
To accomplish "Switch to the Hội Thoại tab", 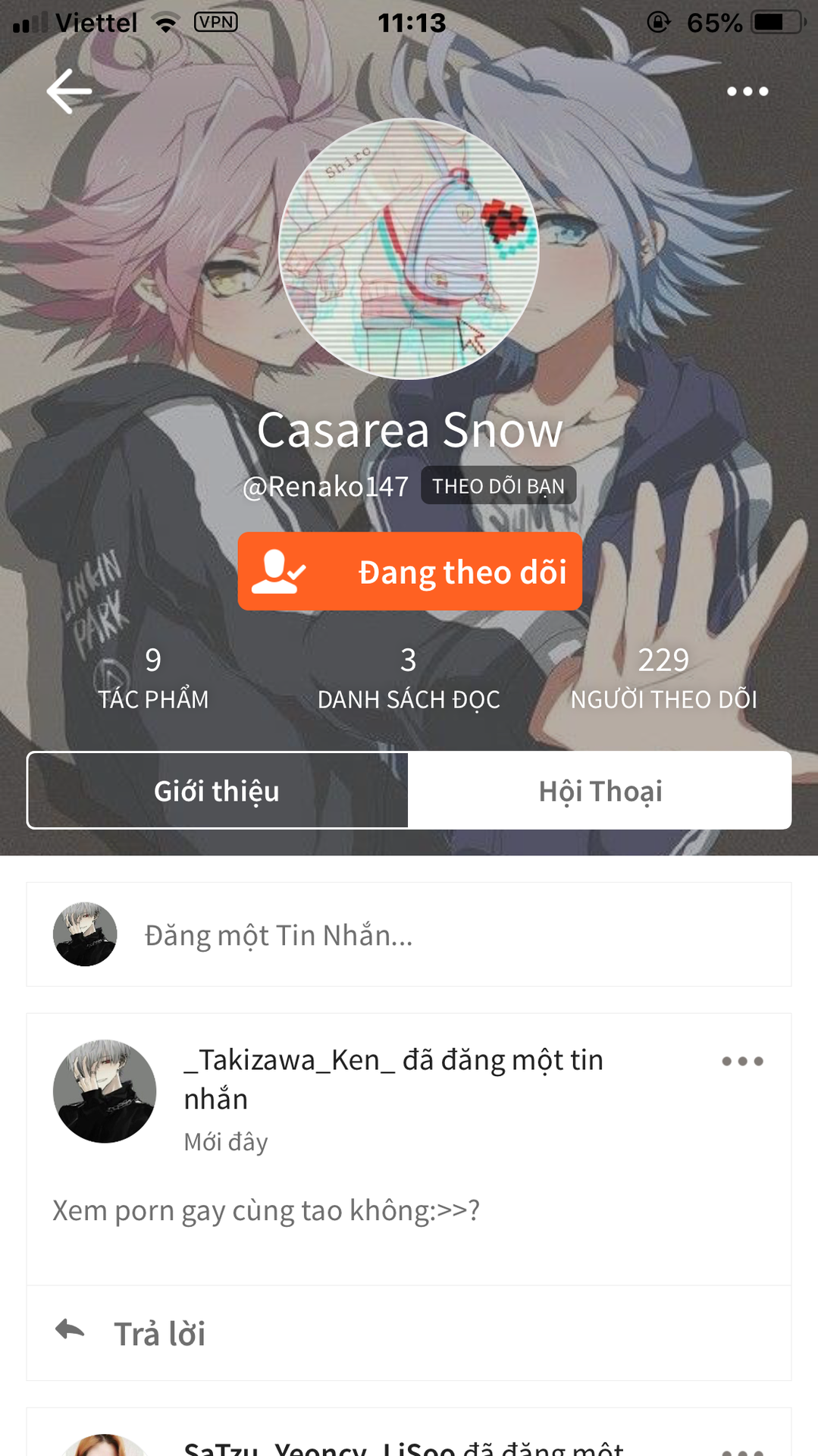I will tap(600, 790).
